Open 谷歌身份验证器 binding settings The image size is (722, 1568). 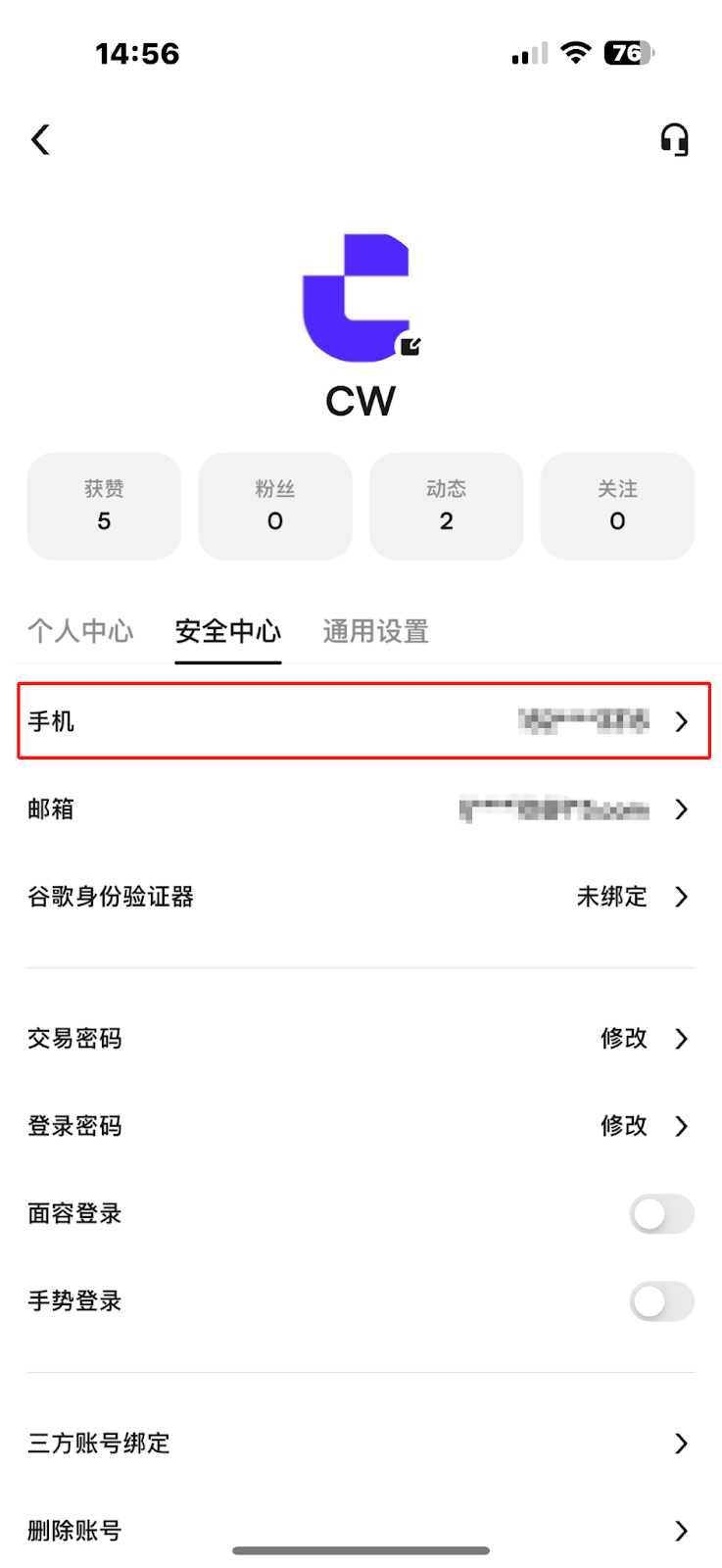click(x=362, y=897)
